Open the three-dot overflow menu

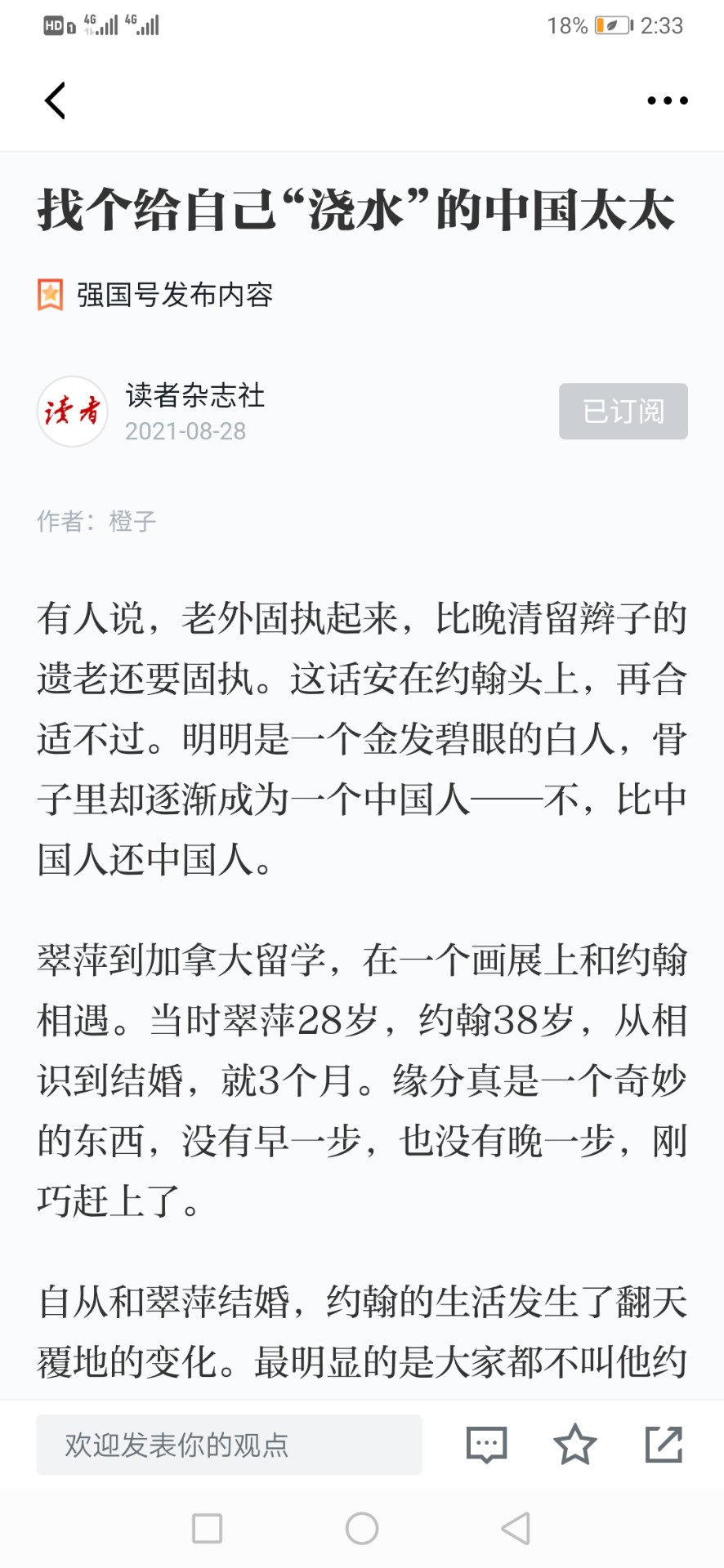click(x=667, y=100)
